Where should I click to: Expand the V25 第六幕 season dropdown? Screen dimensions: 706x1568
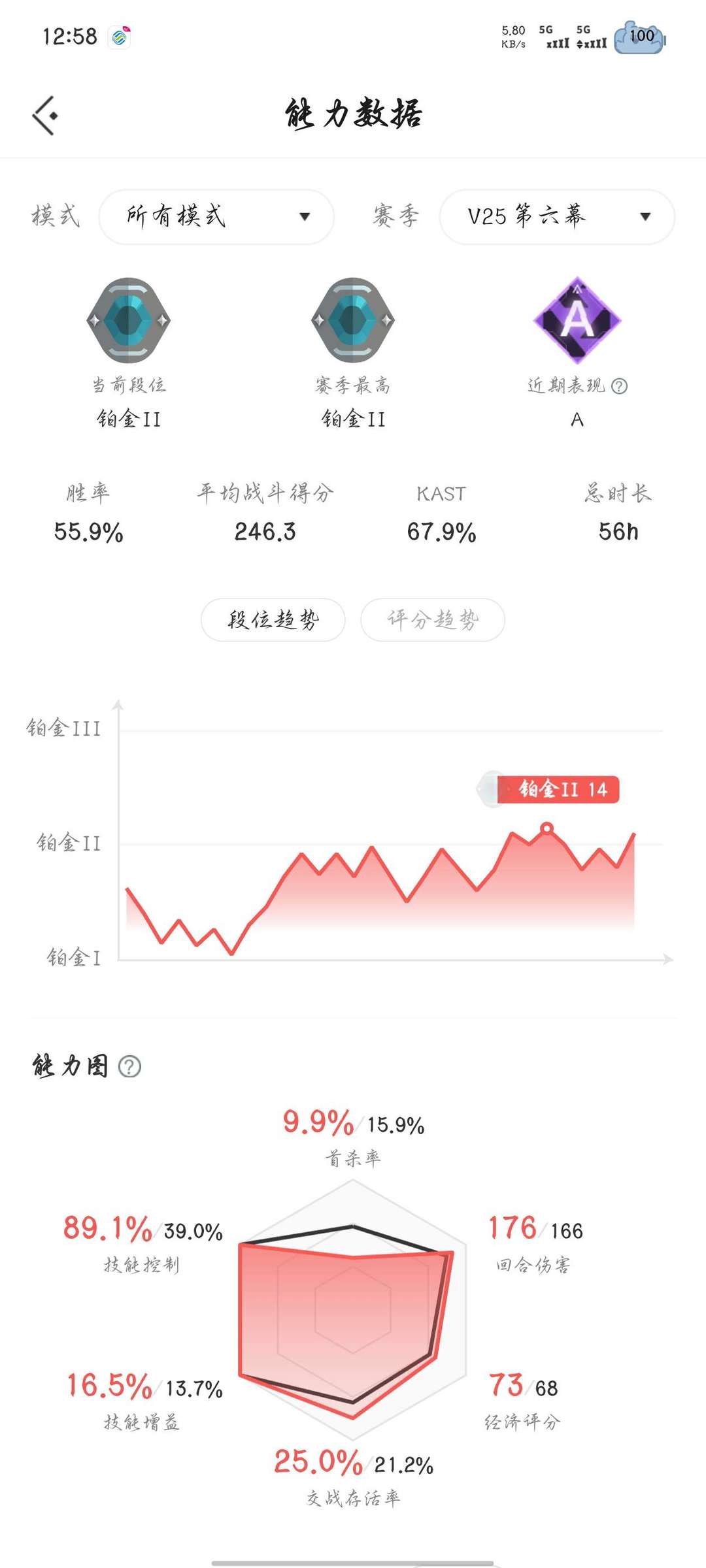tap(557, 217)
